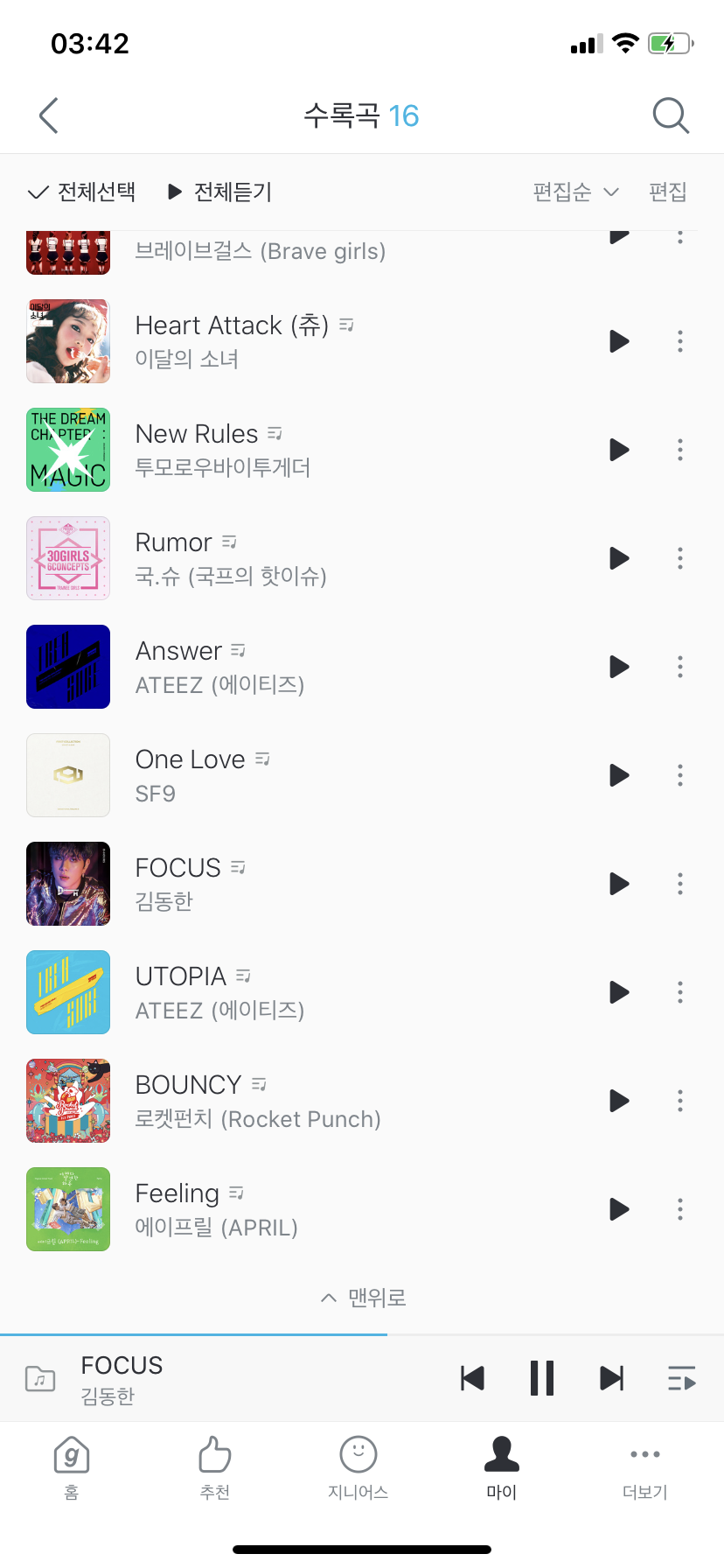
Task: Open search with the magnifier icon
Action: [671, 115]
